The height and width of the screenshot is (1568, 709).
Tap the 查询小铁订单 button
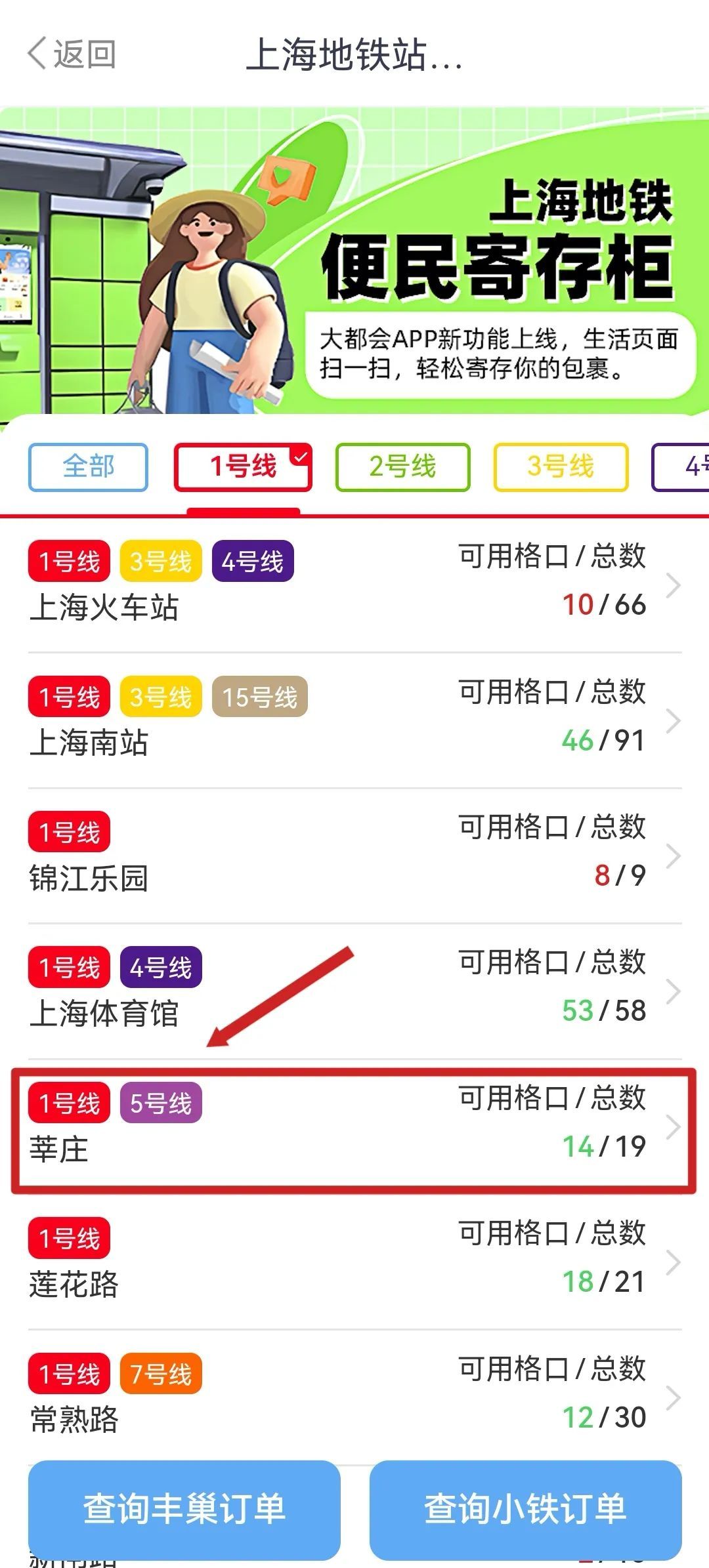coord(525,1510)
